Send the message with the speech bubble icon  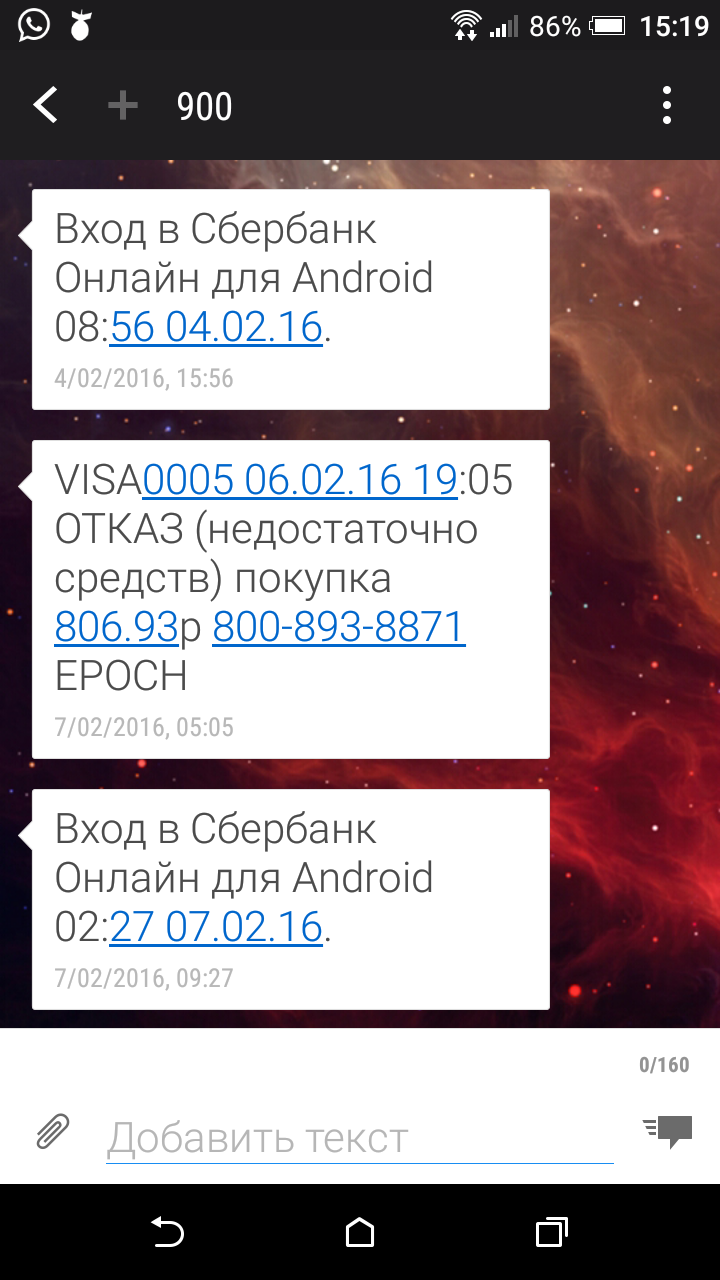point(668,1130)
